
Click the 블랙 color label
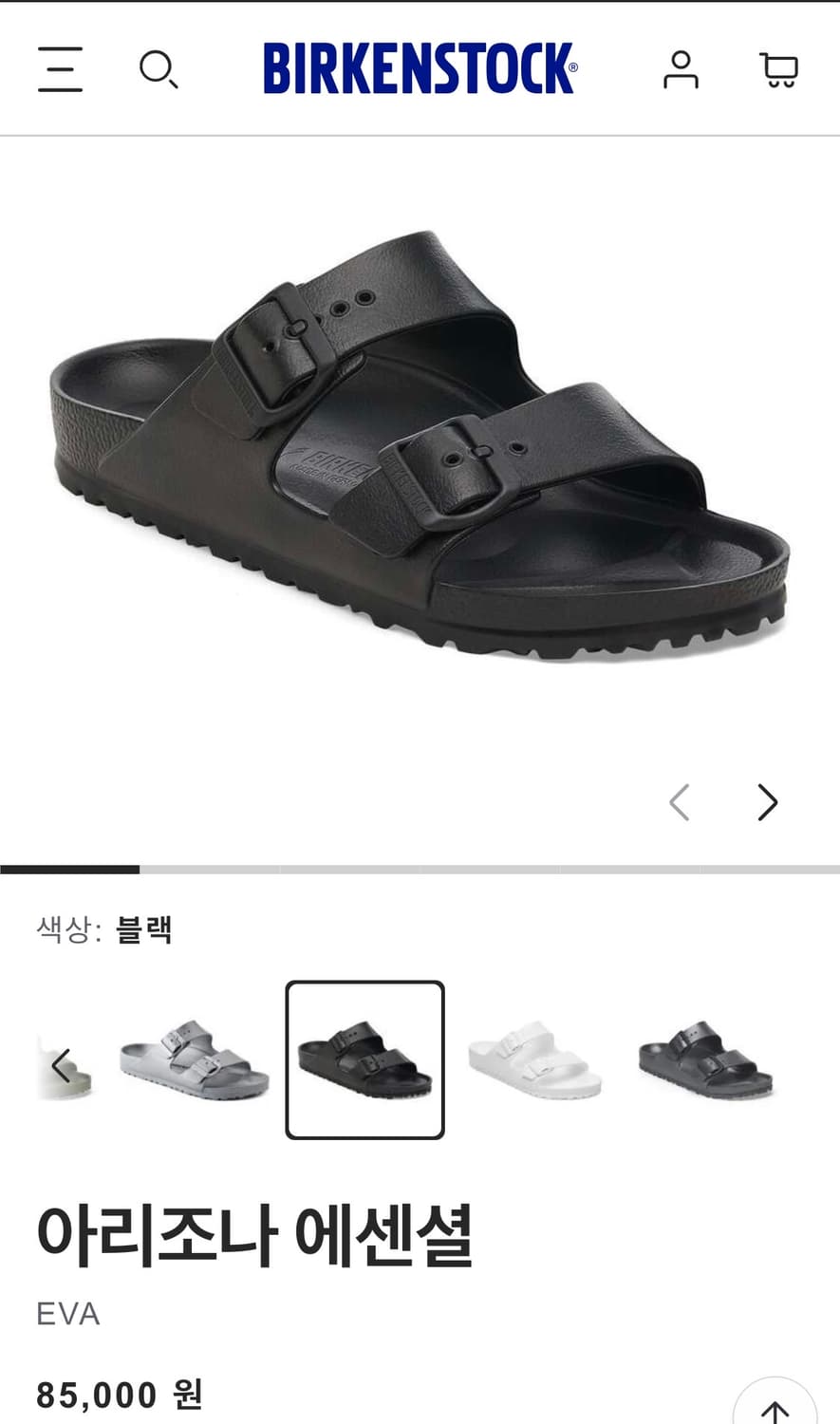coord(144,932)
